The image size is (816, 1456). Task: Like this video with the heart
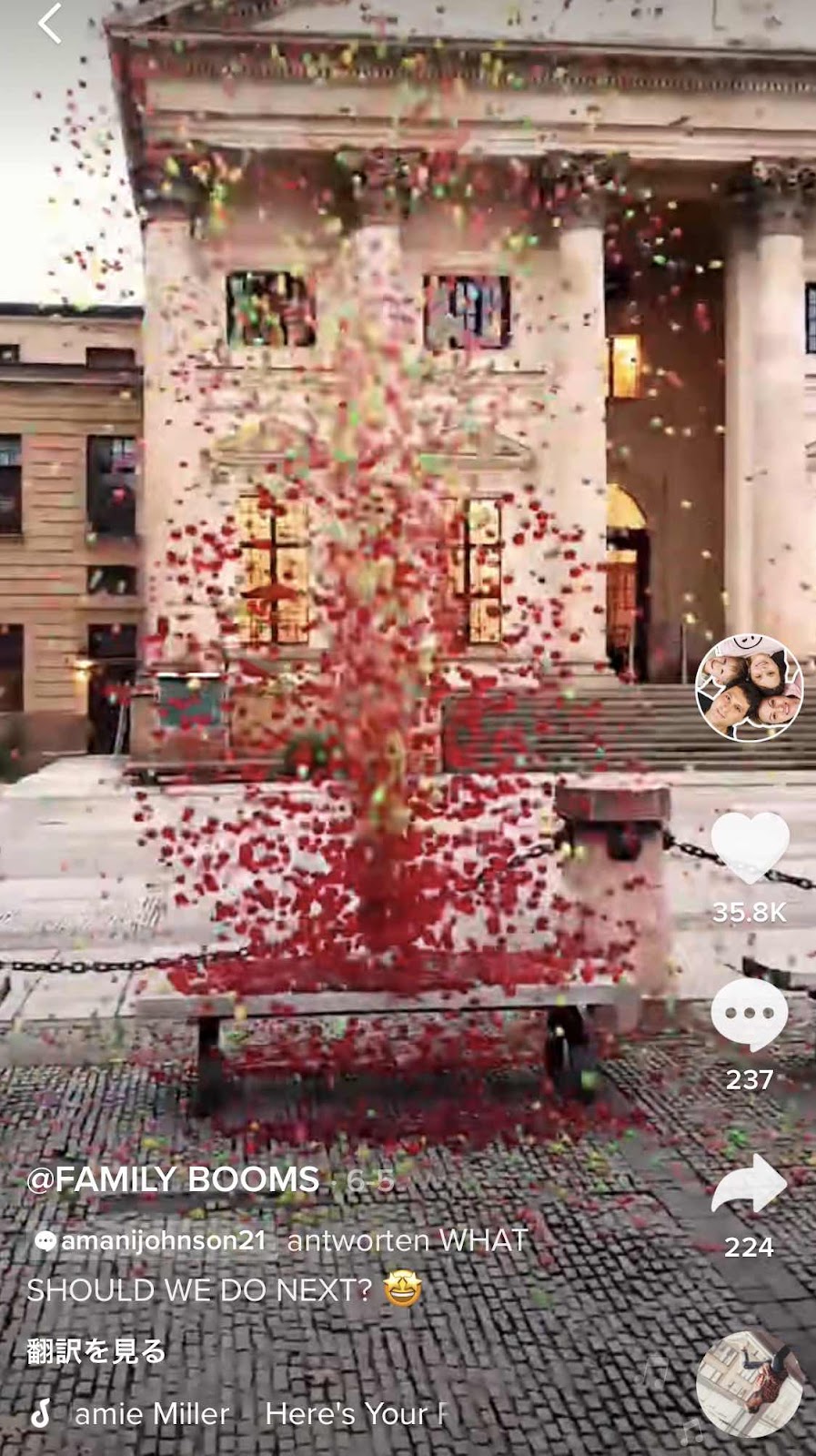click(x=749, y=847)
